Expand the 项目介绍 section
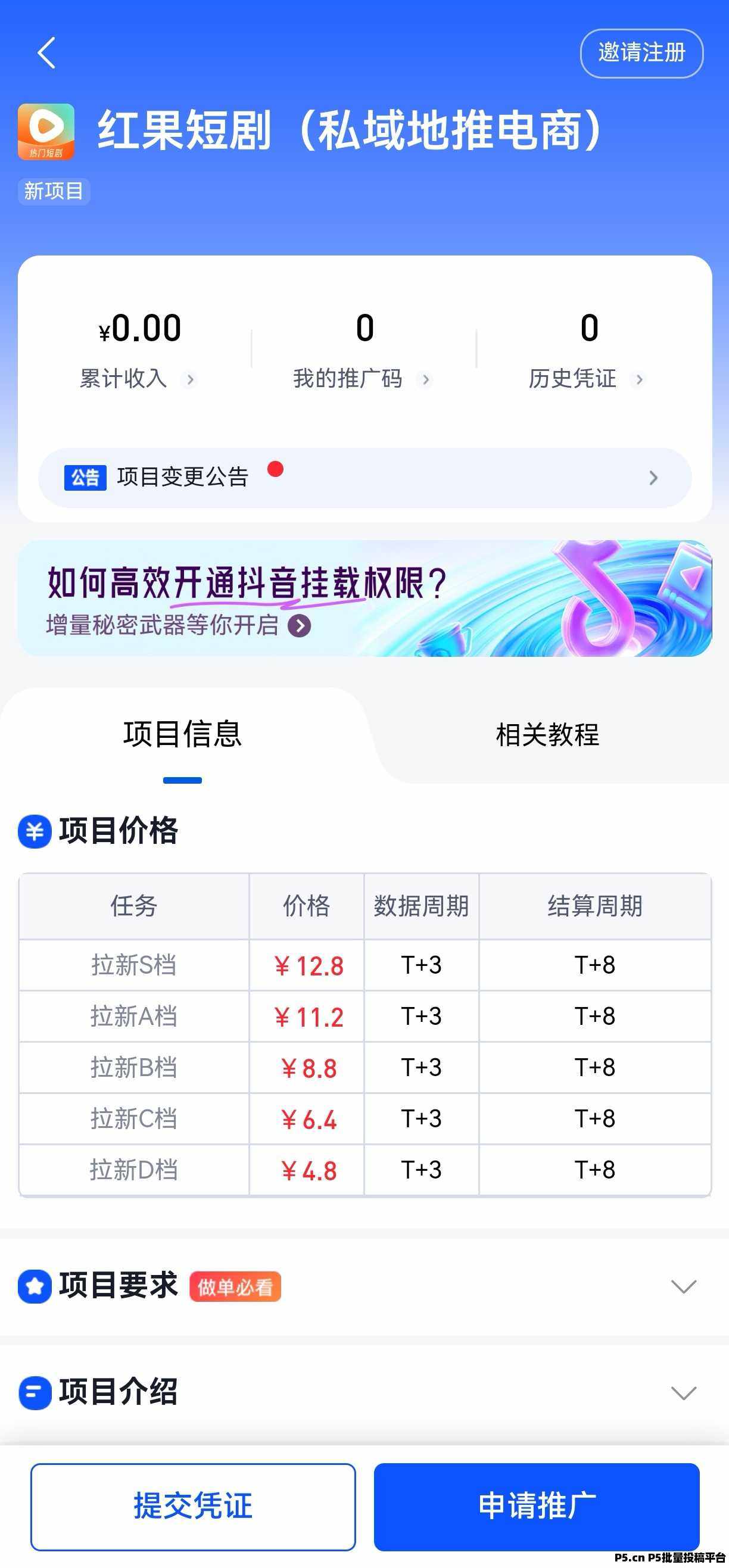Viewport: 729px width, 1568px height. [x=364, y=1392]
